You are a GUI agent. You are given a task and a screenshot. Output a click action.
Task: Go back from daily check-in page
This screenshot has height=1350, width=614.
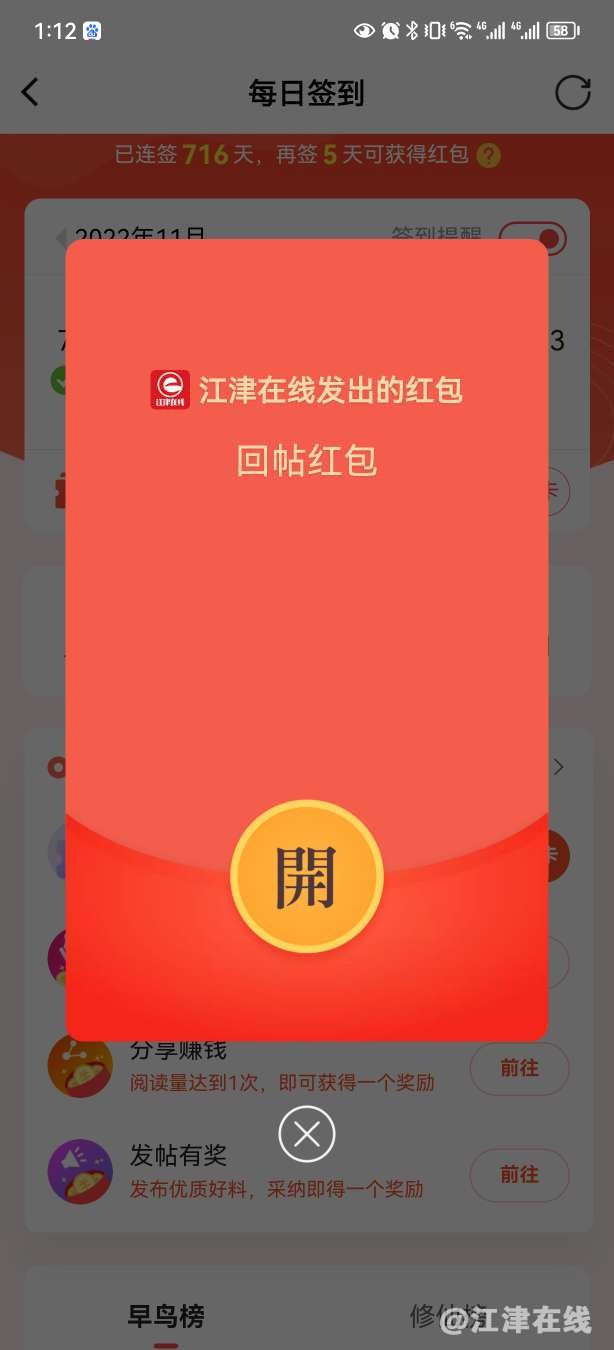[x=30, y=92]
